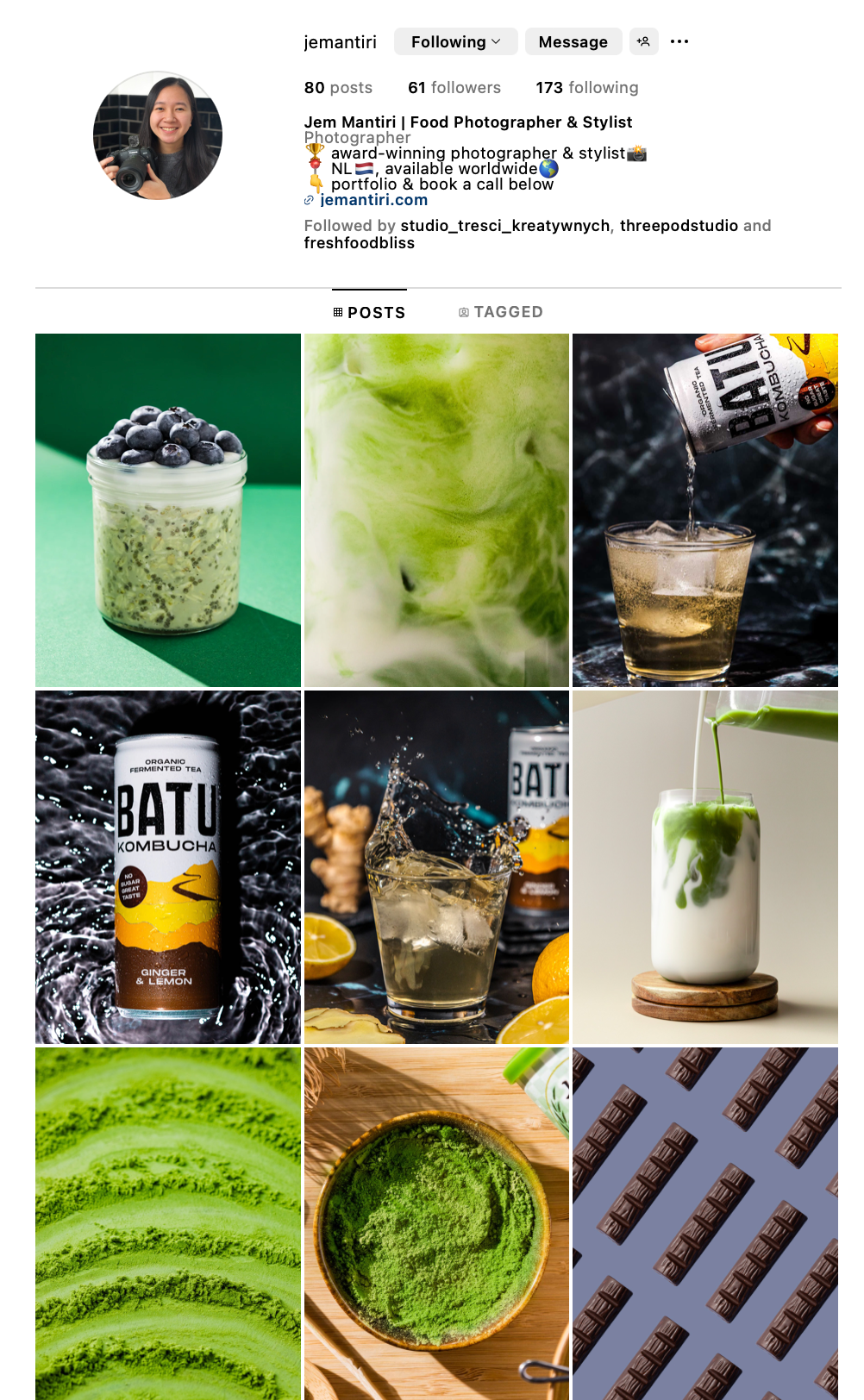Open the chocolate bars pattern post

(704, 1222)
